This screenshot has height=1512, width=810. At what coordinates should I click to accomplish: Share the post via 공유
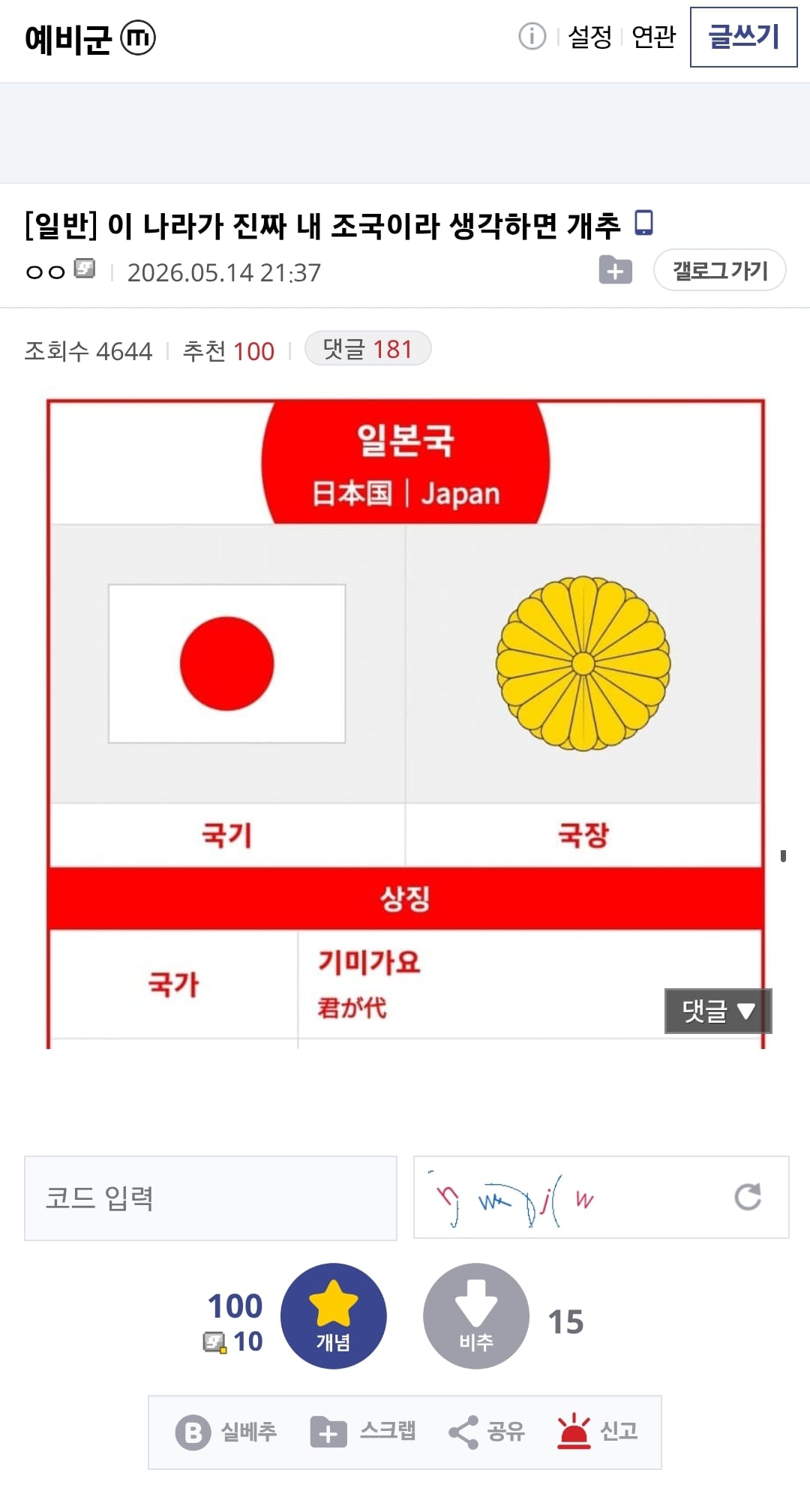486,1432
